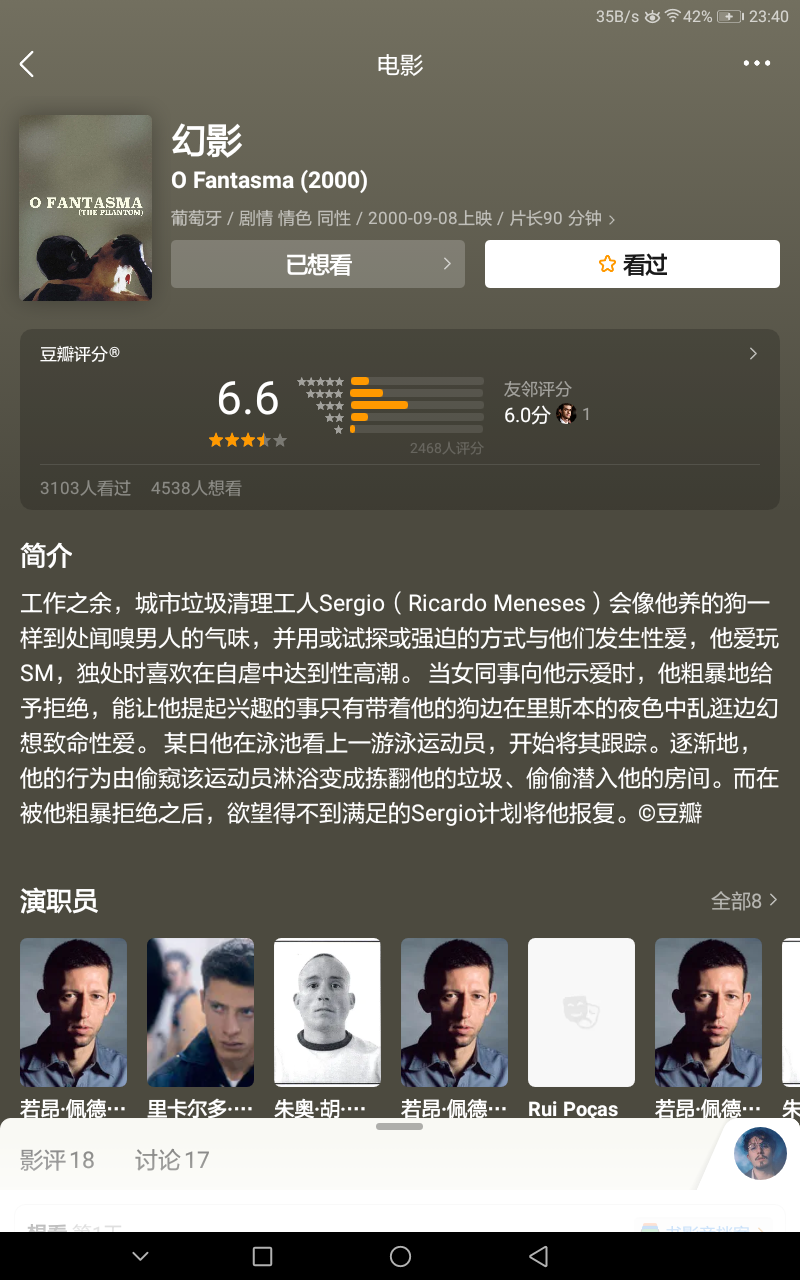Switch to the 讨论 17 tab
Screen dimensions: 800x1280
pyautogui.click(x=172, y=1160)
